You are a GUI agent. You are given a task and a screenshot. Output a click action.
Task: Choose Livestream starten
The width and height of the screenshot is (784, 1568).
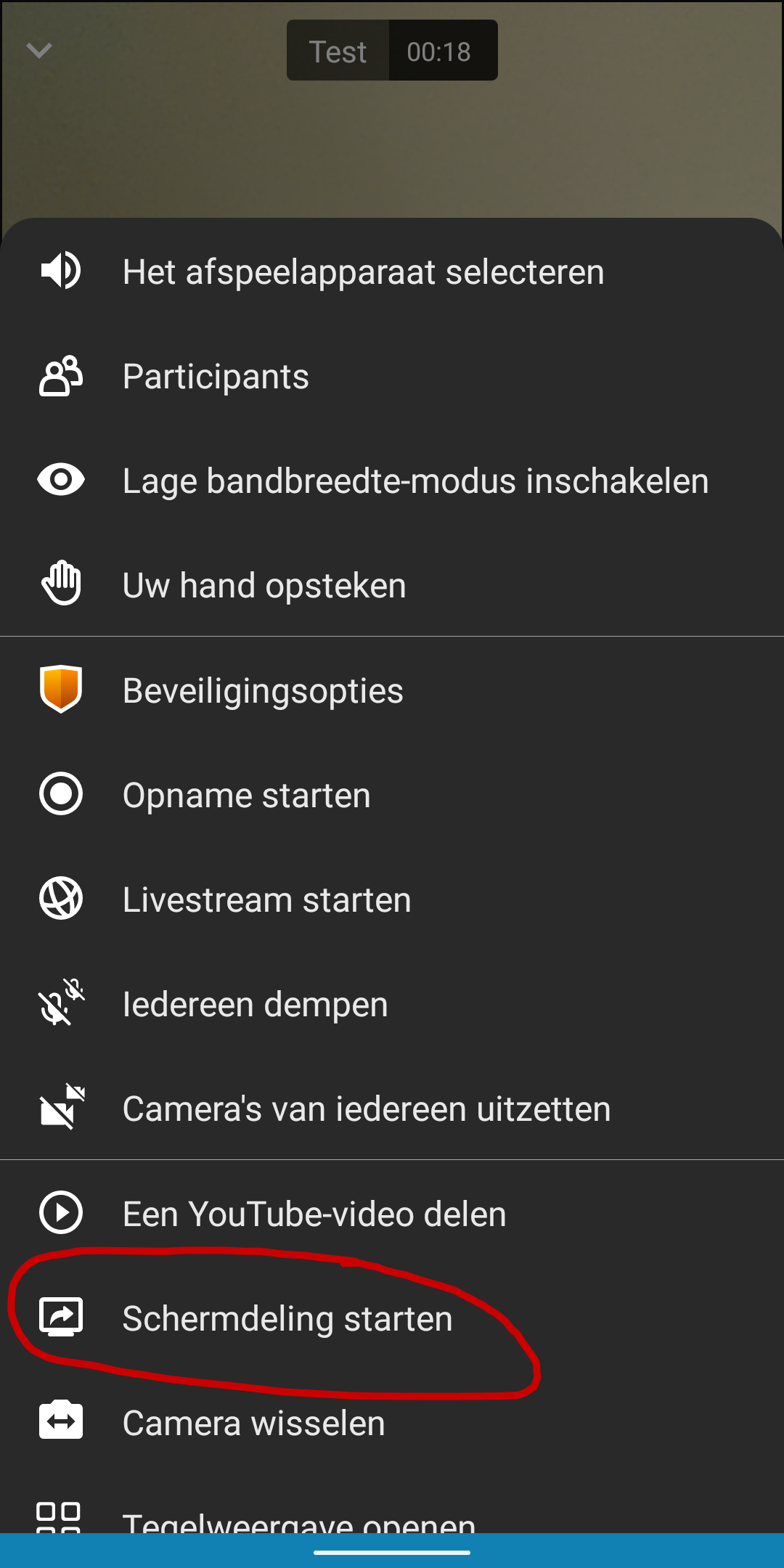click(x=266, y=899)
